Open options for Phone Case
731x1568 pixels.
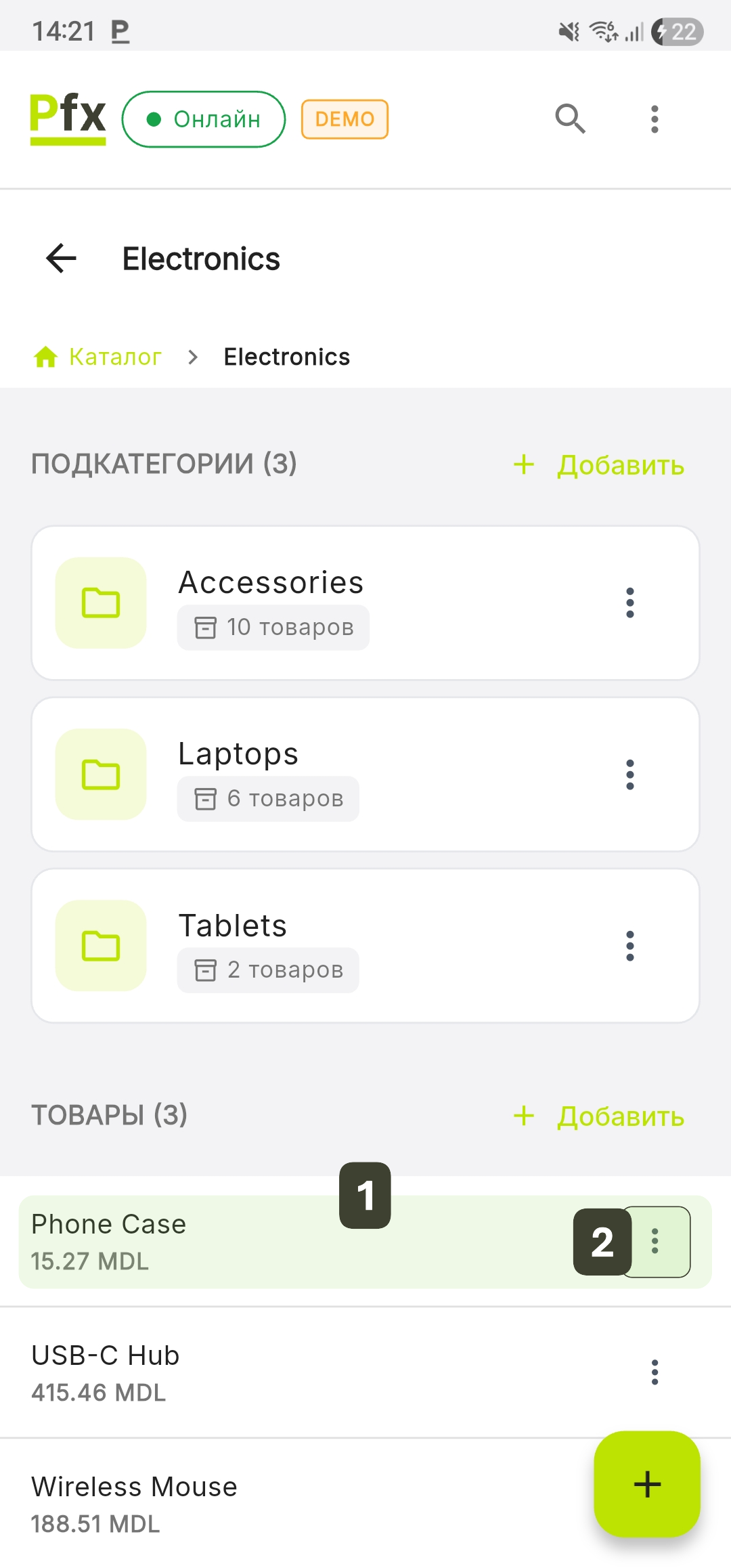(655, 1242)
